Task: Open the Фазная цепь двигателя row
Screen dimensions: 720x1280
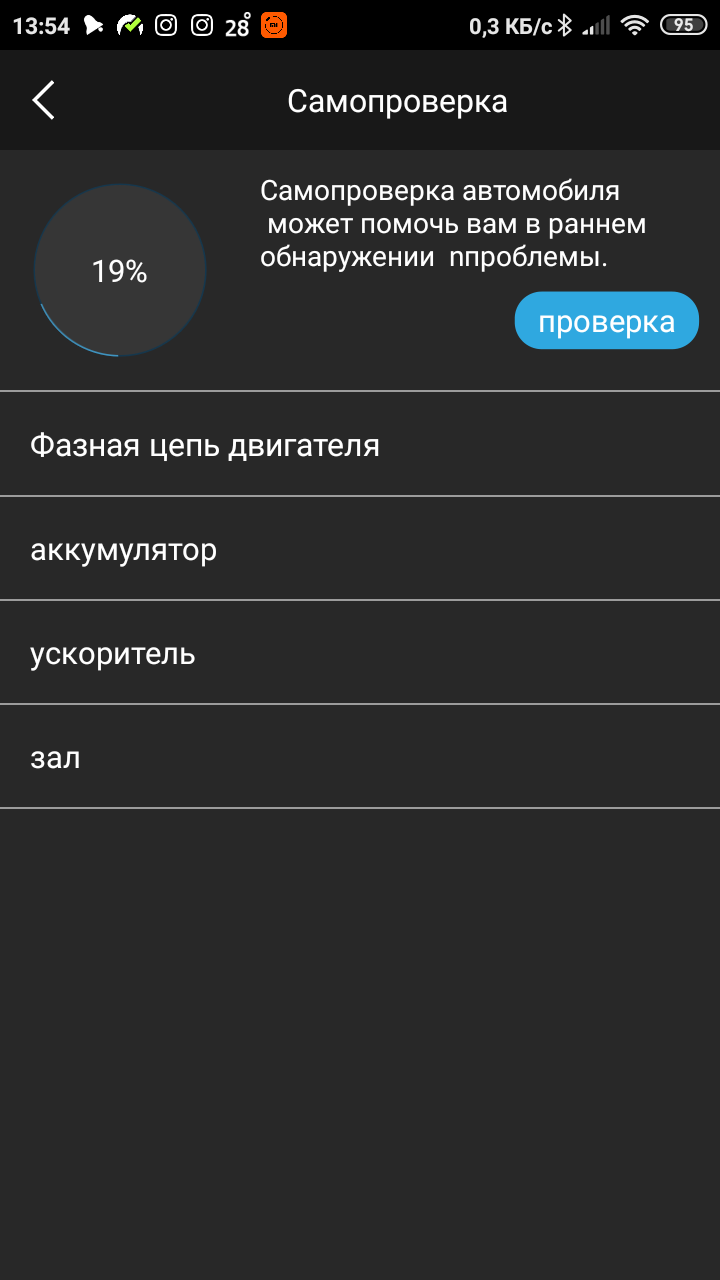Action: [360, 444]
